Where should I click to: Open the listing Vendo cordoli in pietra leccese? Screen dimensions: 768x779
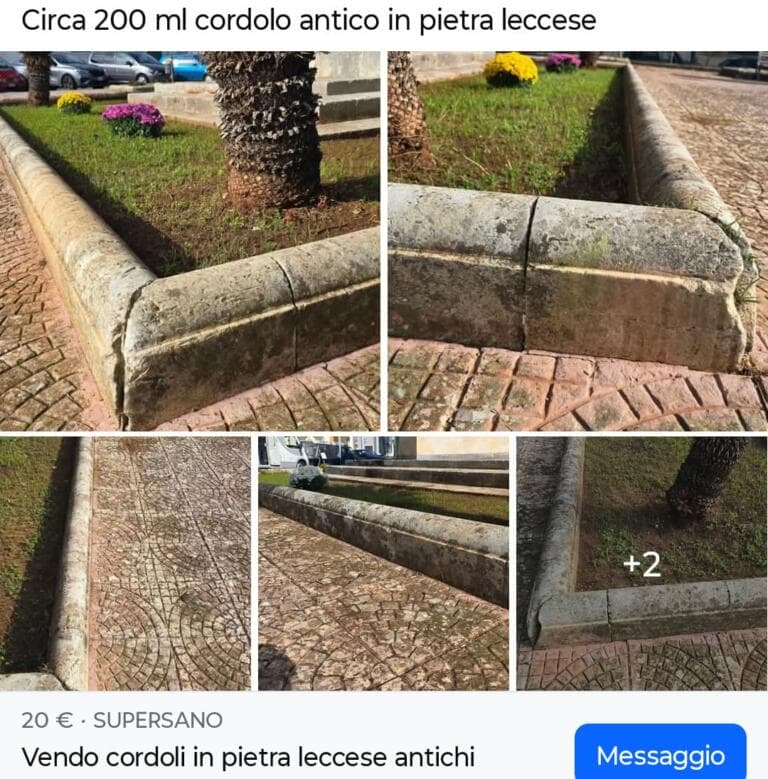[248, 757]
